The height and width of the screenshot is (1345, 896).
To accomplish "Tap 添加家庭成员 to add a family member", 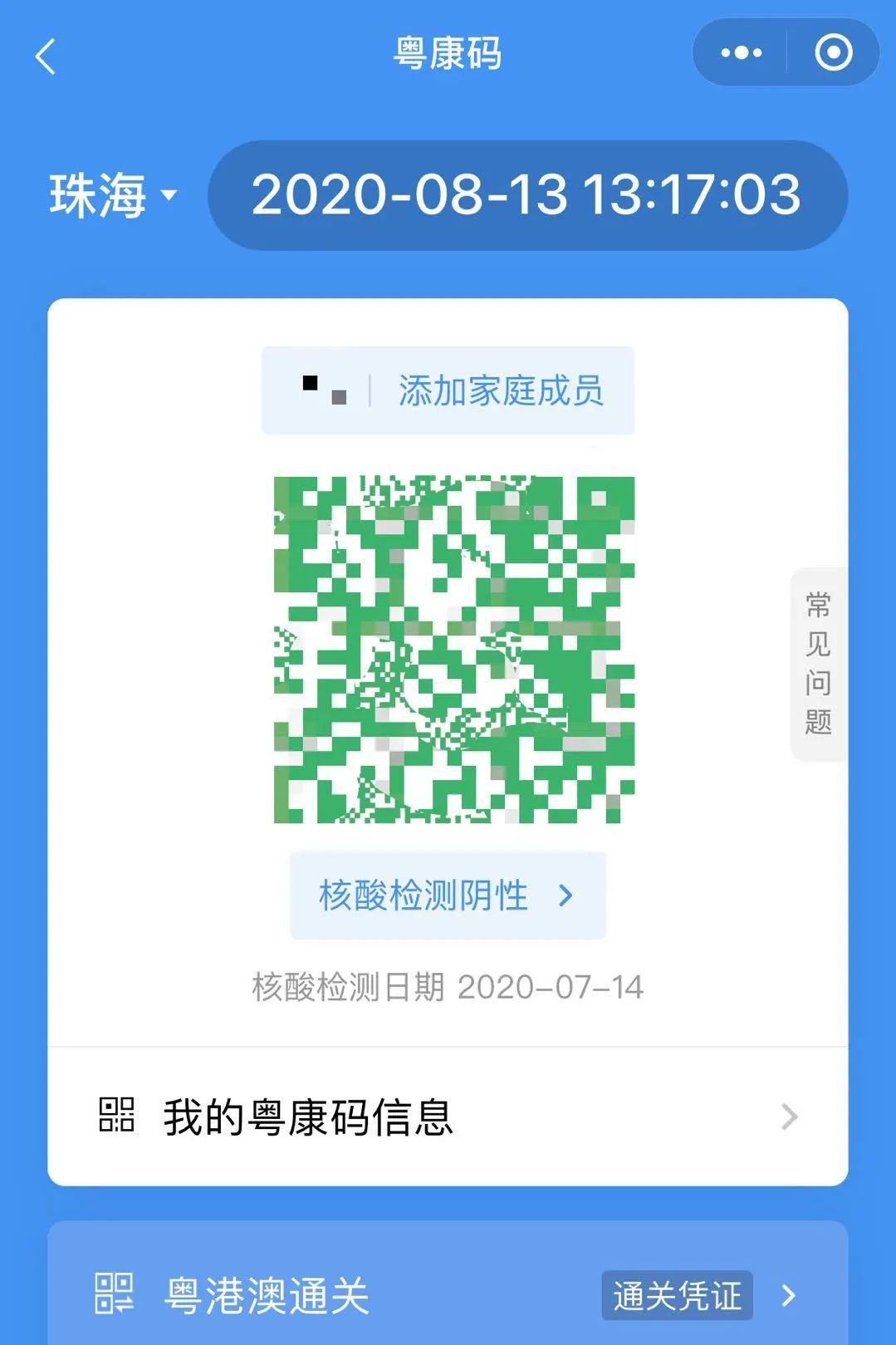I will tap(500, 391).
